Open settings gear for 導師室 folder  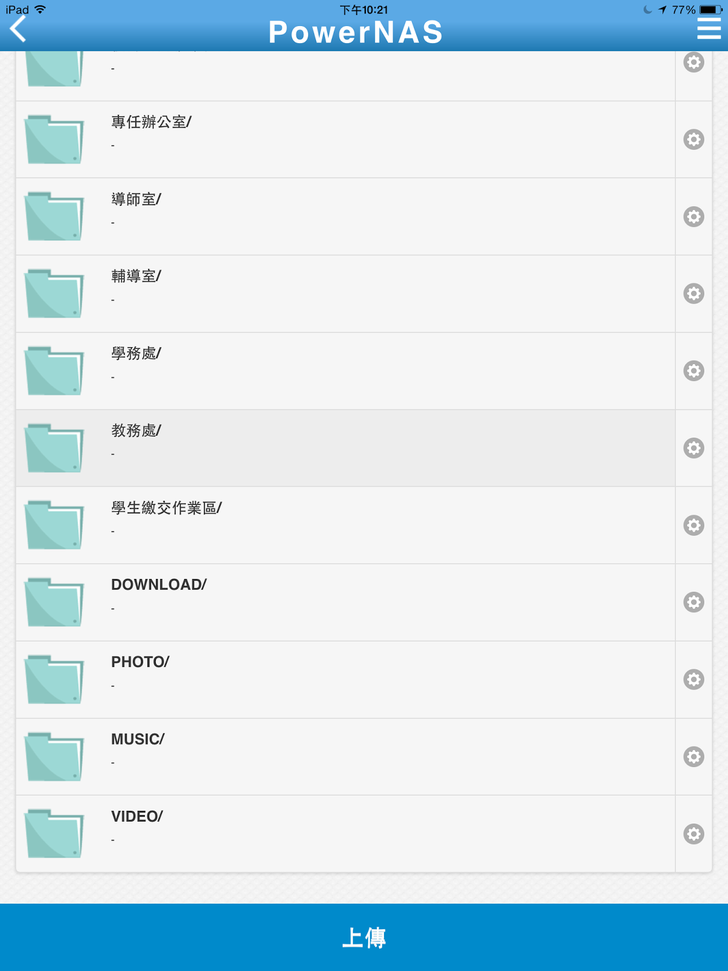[693, 216]
